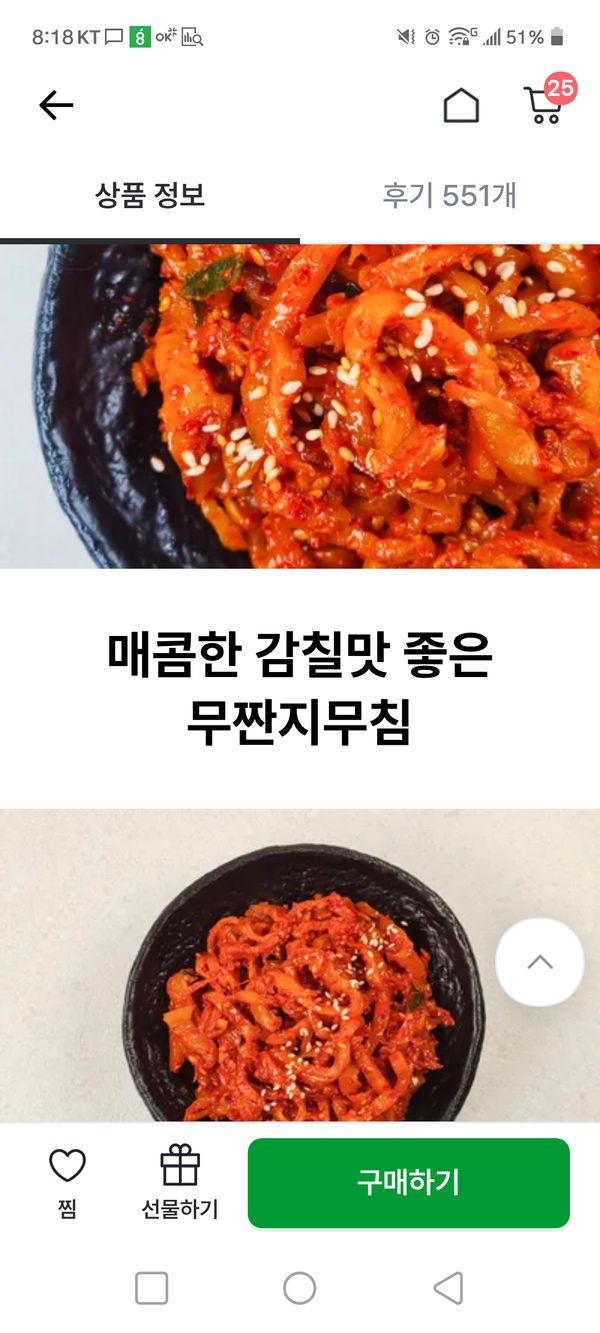Open recent apps from the navigation bar
The width and height of the screenshot is (600, 1333).
pos(151,1287)
